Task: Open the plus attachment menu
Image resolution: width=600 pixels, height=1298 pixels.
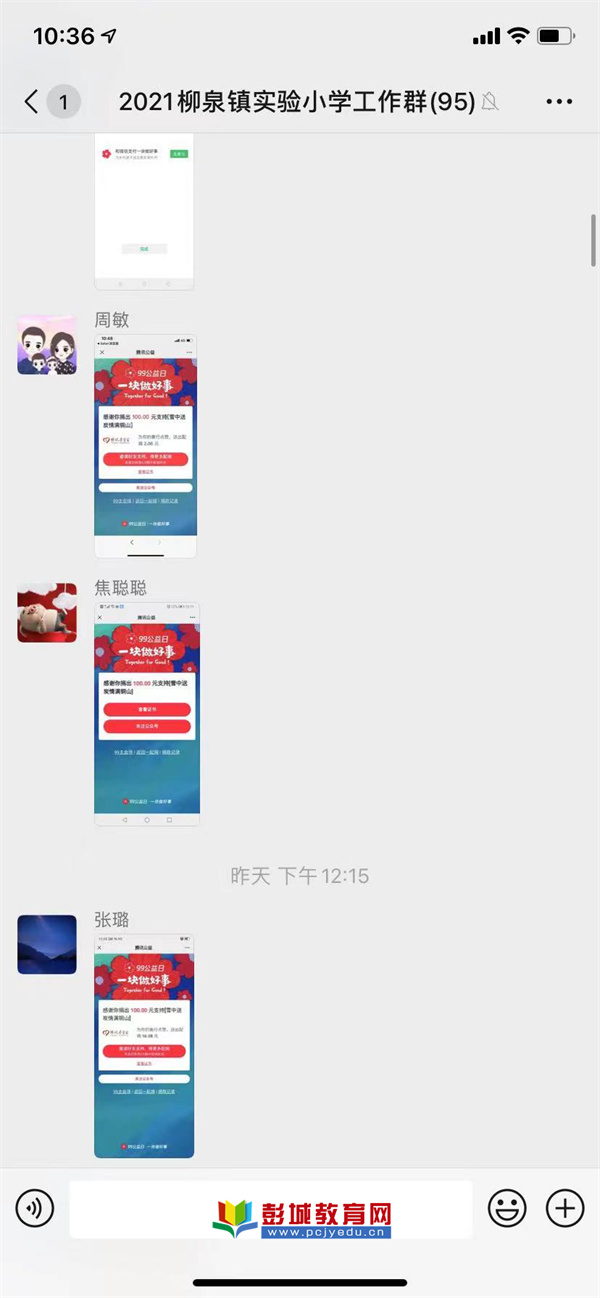Action: (565, 1208)
